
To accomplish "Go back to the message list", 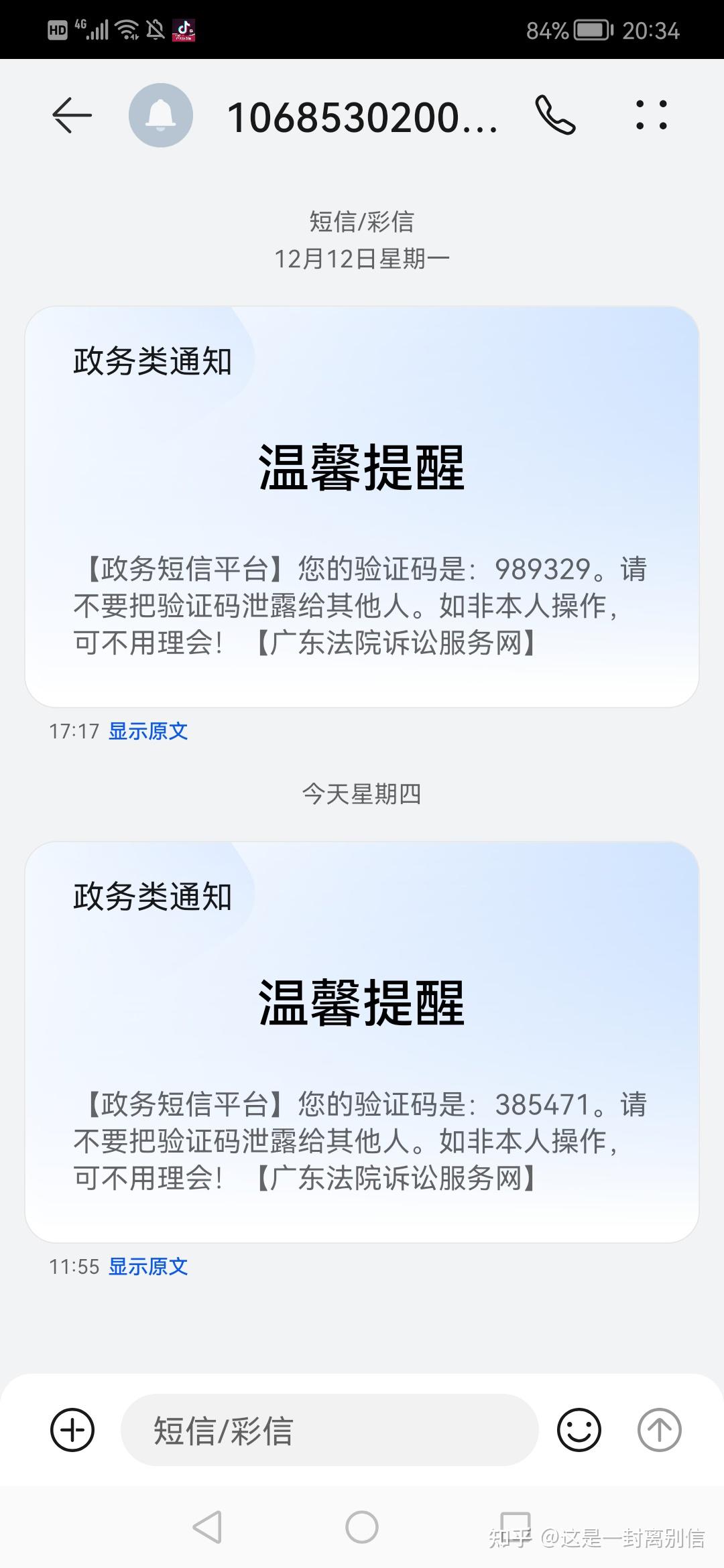I will [x=72, y=115].
